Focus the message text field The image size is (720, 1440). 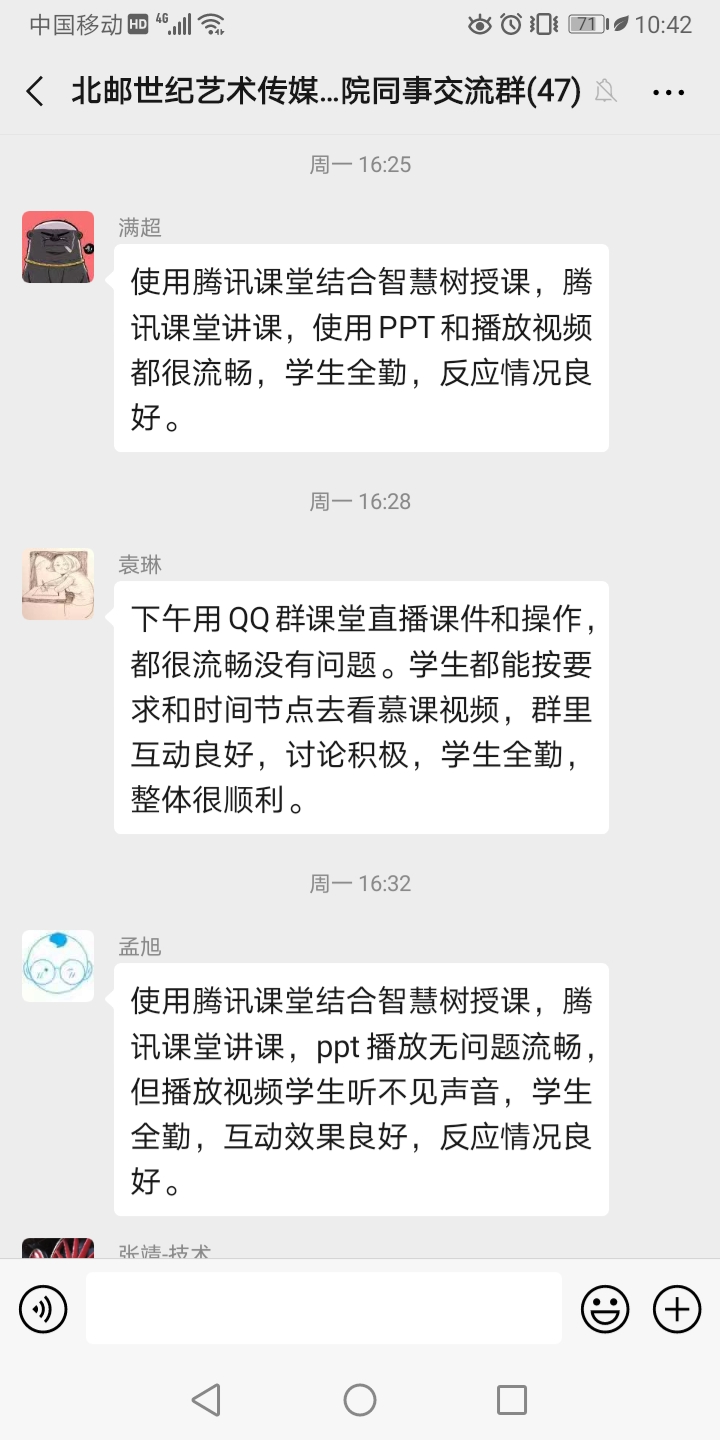click(323, 1308)
